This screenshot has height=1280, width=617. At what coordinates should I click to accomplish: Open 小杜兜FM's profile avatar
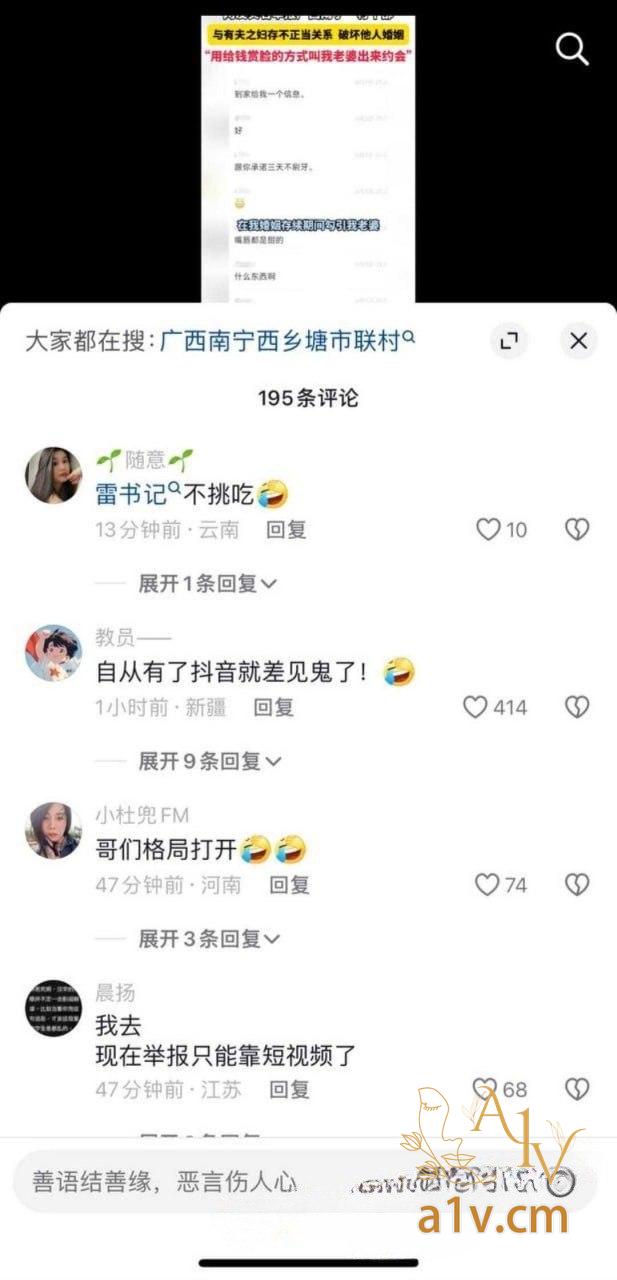pyautogui.click(x=53, y=829)
